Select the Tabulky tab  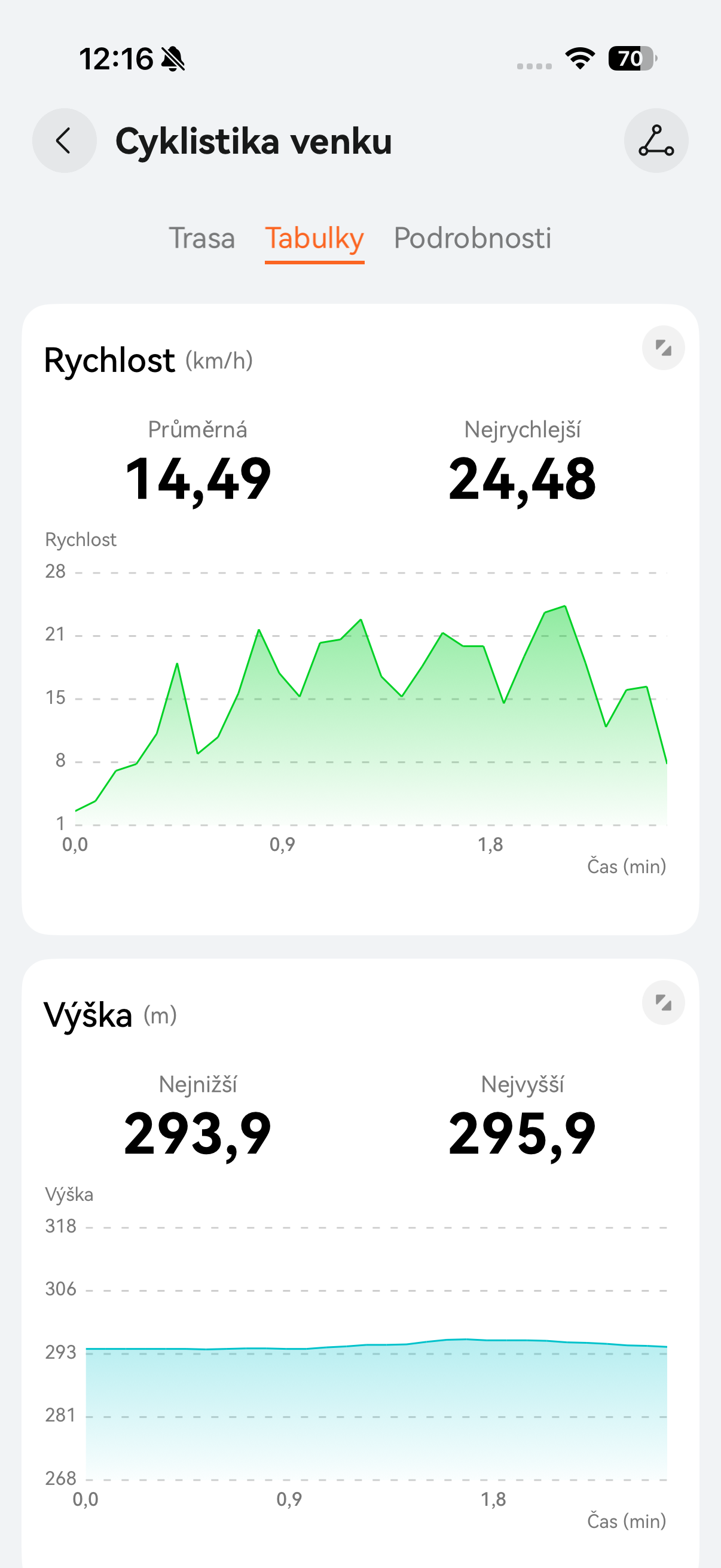314,238
